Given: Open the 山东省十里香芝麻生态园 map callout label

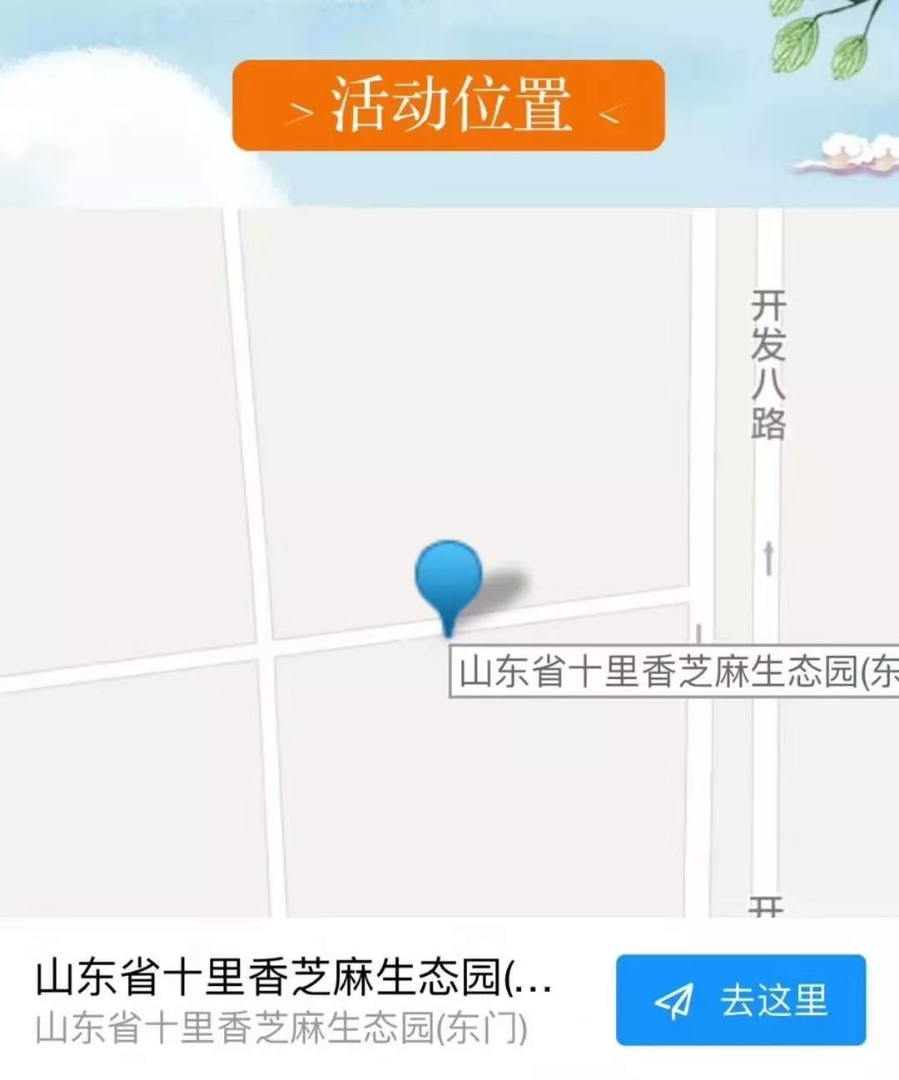Looking at the screenshot, I should click(x=675, y=672).
